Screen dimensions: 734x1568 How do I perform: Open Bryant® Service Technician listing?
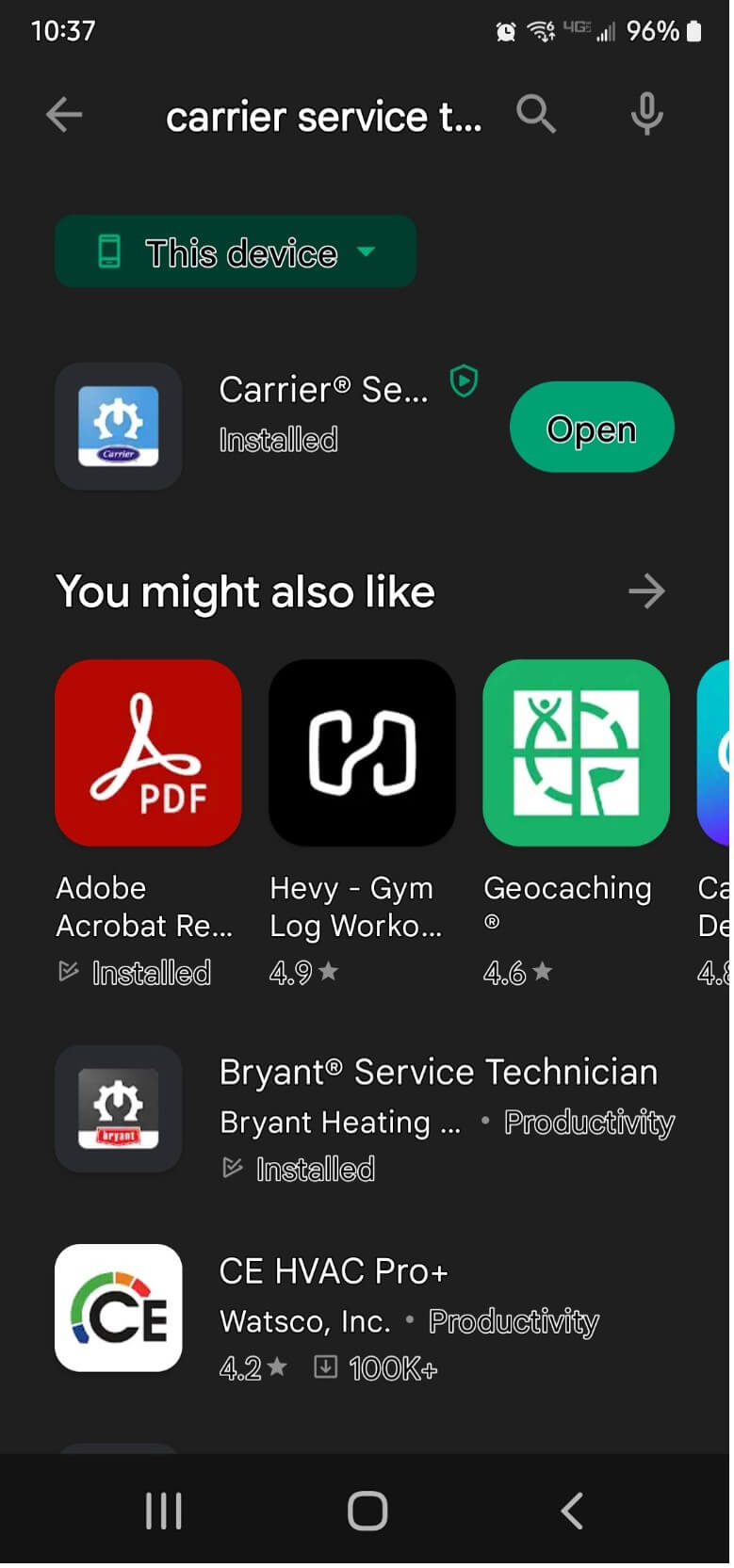coord(367,1118)
